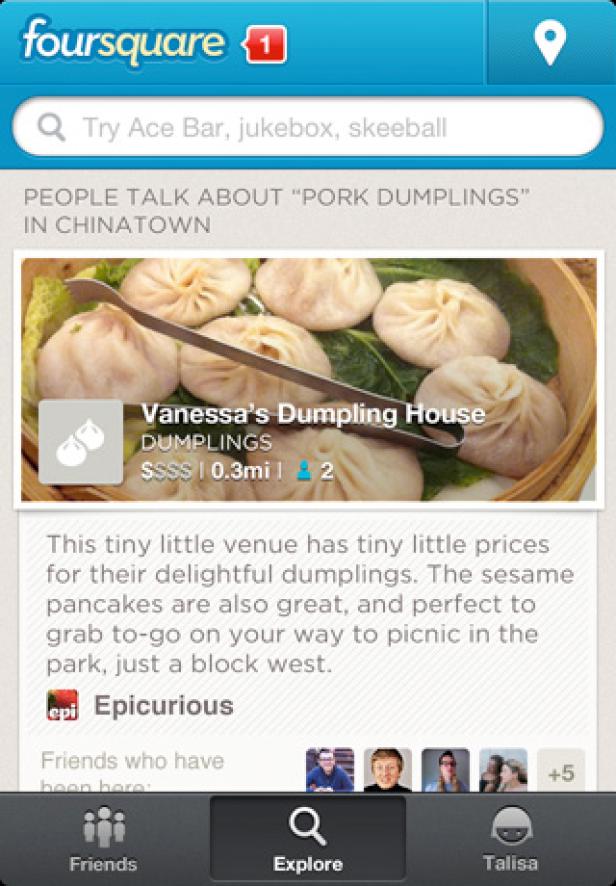The image size is (616, 886).
Task: Show the +5 more friends
Action: 561,772
